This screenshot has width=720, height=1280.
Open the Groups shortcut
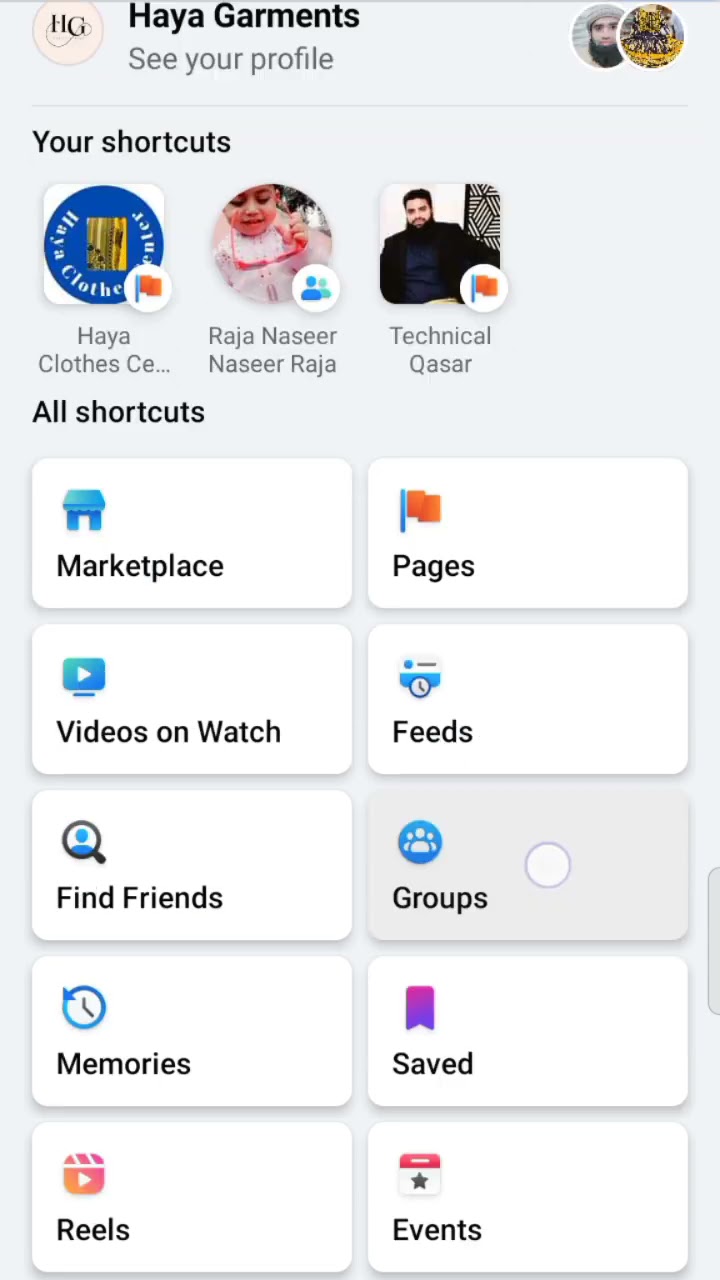pyautogui.click(x=528, y=866)
